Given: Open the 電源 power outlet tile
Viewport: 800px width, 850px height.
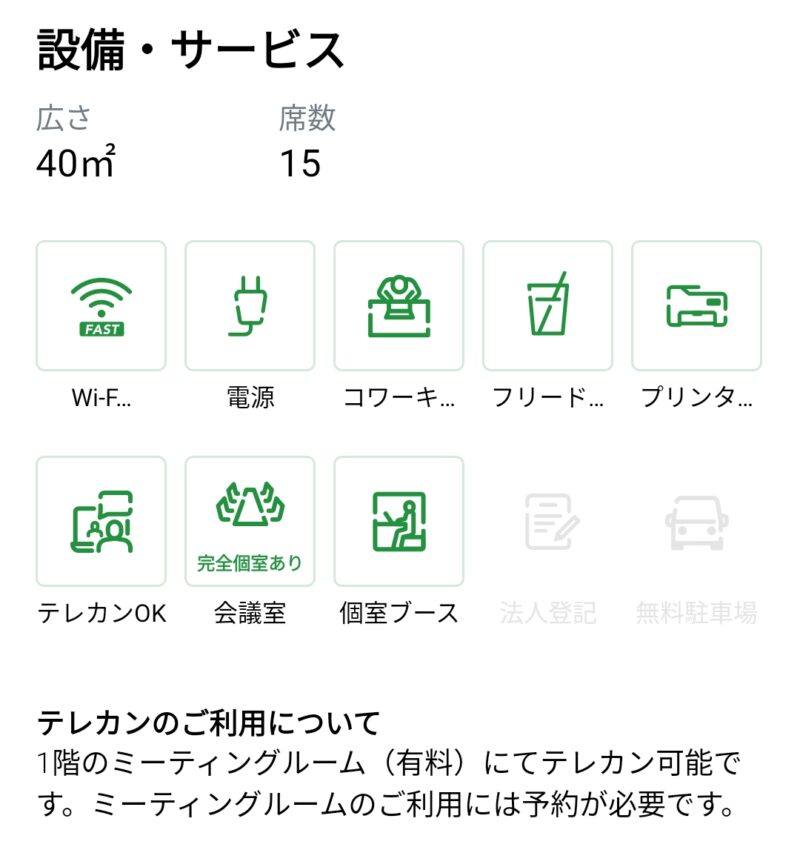Looking at the screenshot, I should pyautogui.click(x=250, y=306).
